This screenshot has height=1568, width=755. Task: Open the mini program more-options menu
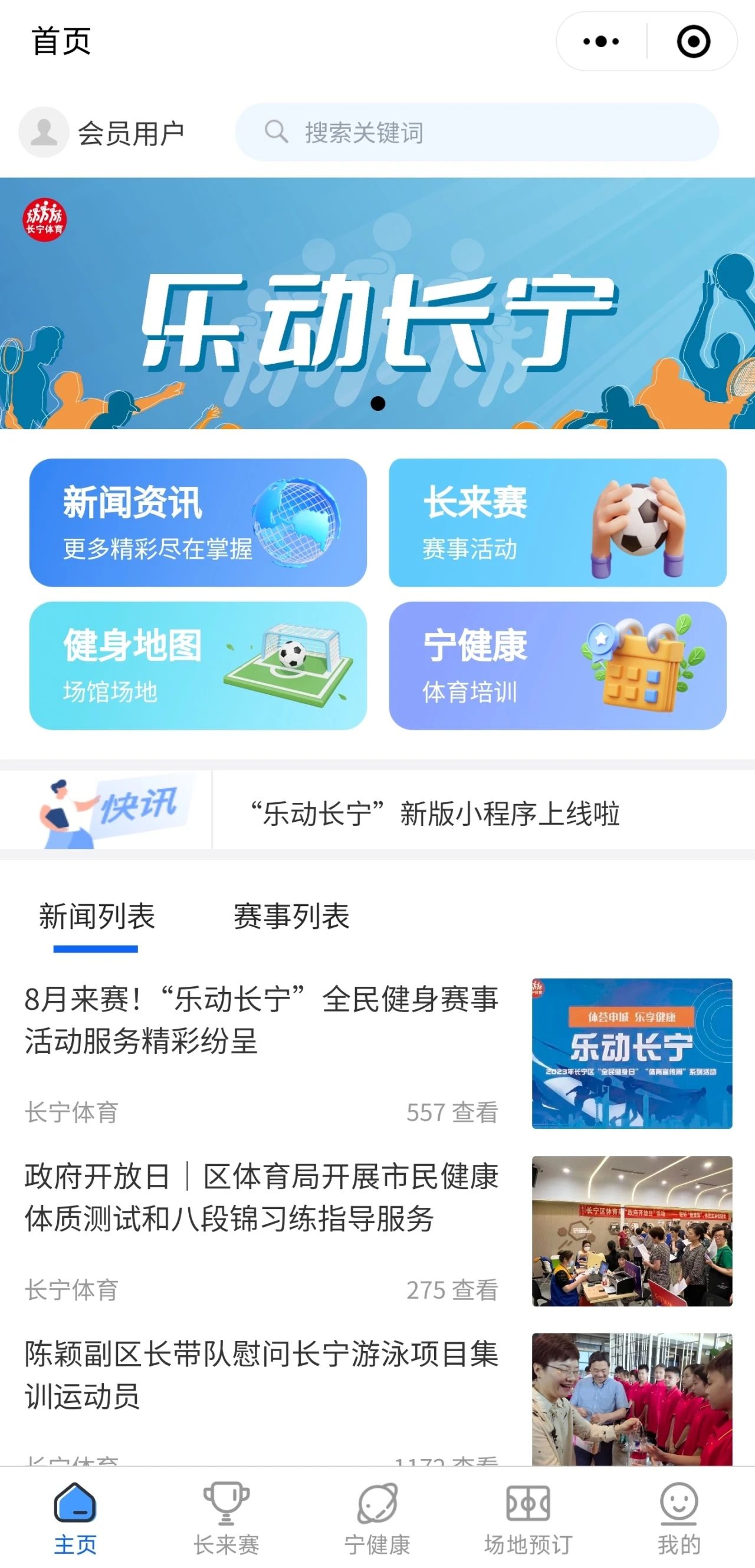click(x=601, y=41)
